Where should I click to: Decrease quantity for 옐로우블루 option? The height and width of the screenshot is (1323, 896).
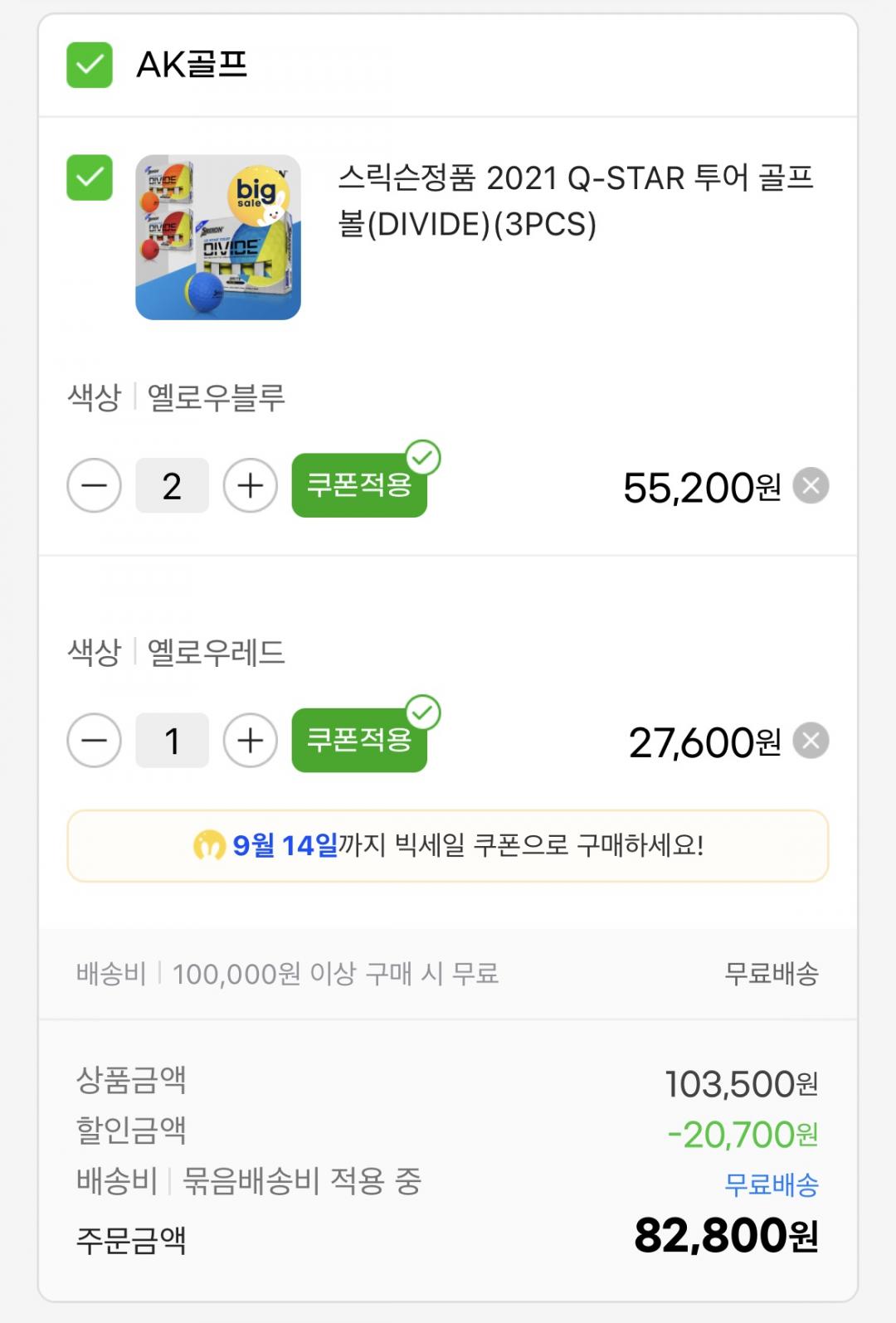point(95,485)
